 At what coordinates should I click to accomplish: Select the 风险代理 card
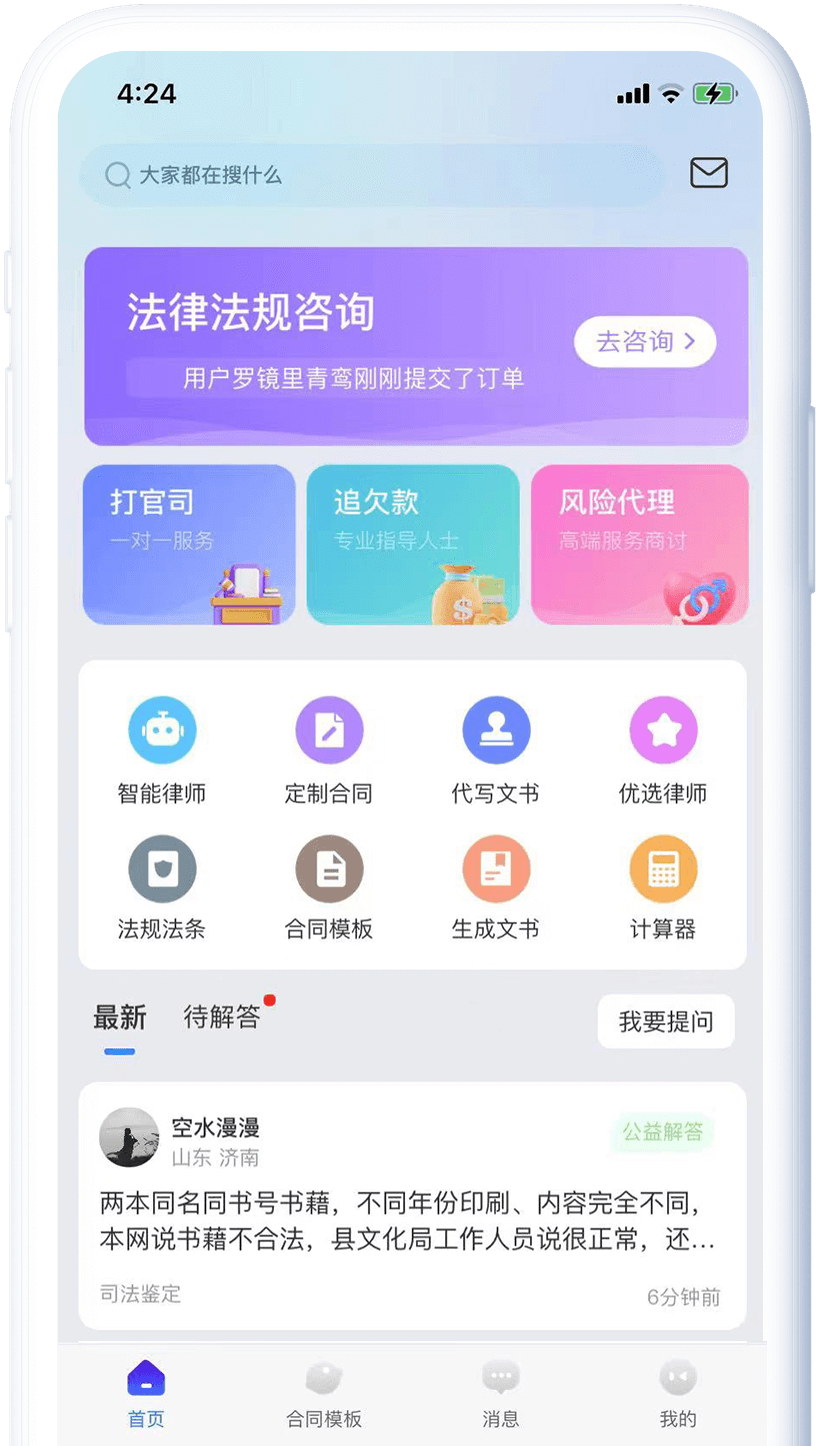click(x=639, y=545)
